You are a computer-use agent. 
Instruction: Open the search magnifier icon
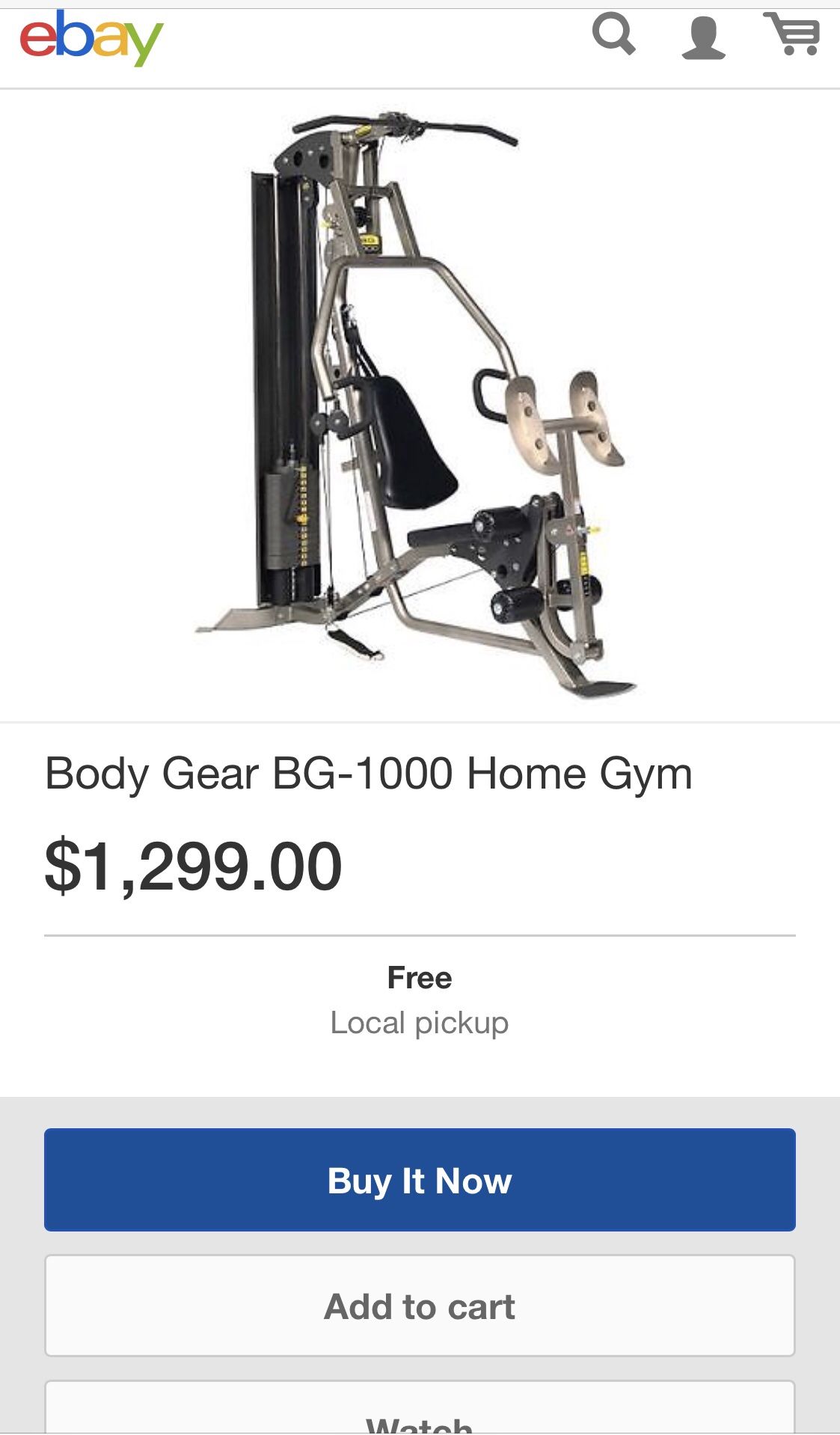614,35
